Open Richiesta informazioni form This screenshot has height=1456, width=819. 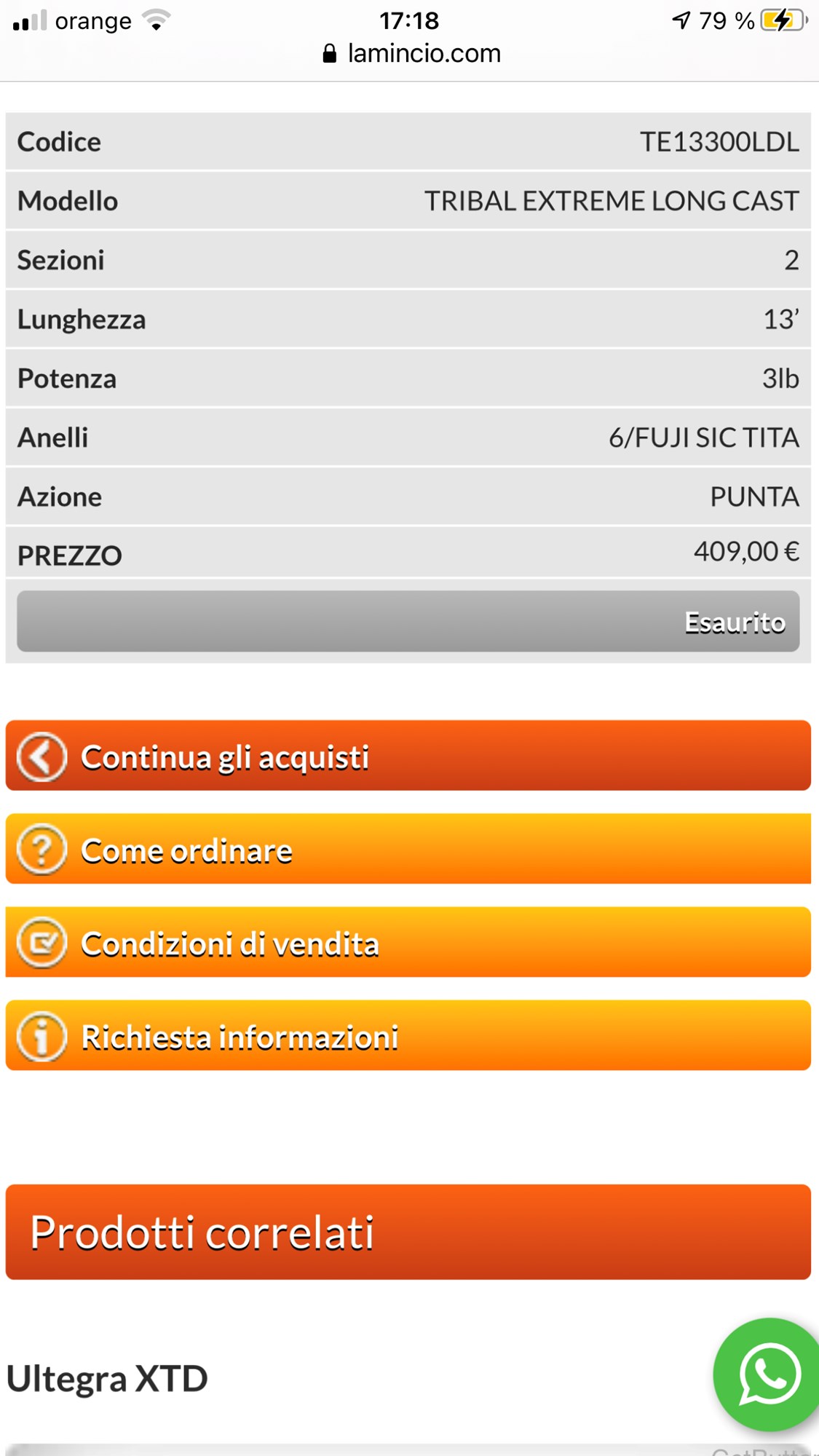pos(408,1035)
